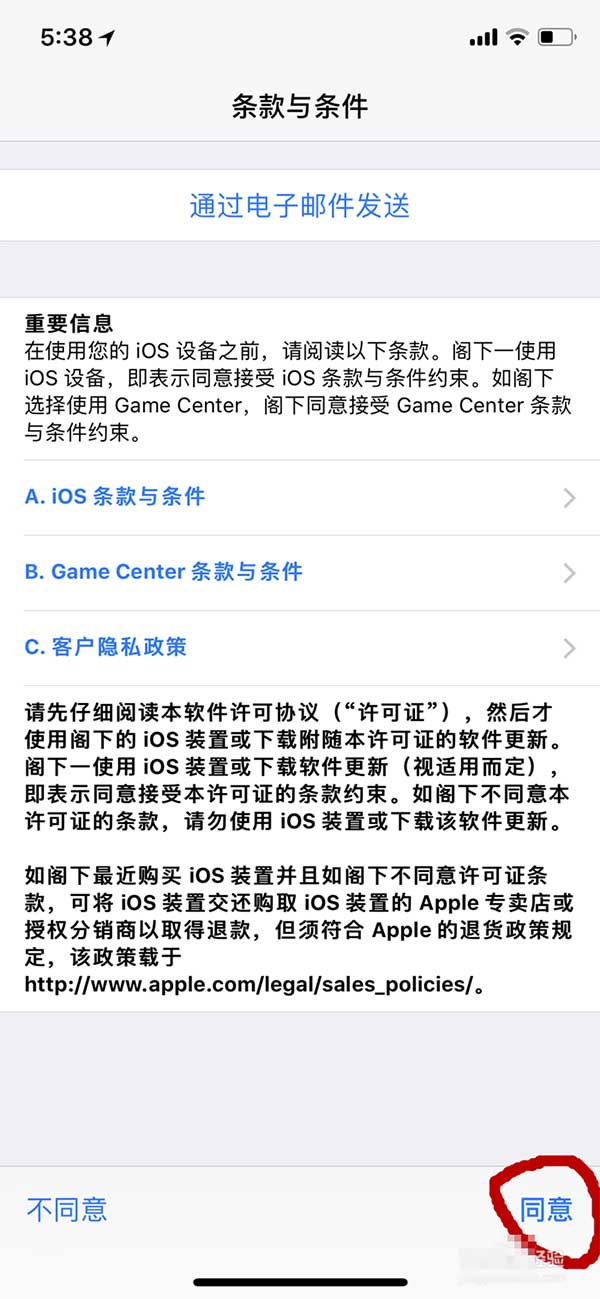The height and width of the screenshot is (1299, 600).
Task: Tap 不同意 to decline the terms
Action: (67, 1209)
